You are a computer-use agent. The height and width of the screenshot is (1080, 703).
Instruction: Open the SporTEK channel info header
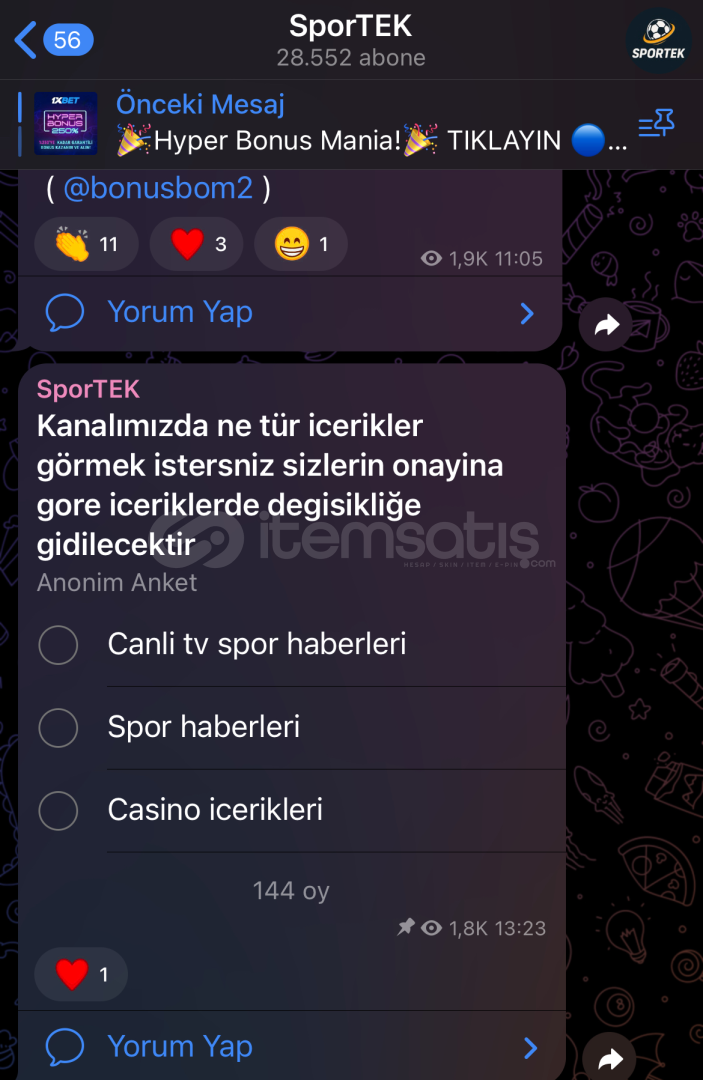350,40
